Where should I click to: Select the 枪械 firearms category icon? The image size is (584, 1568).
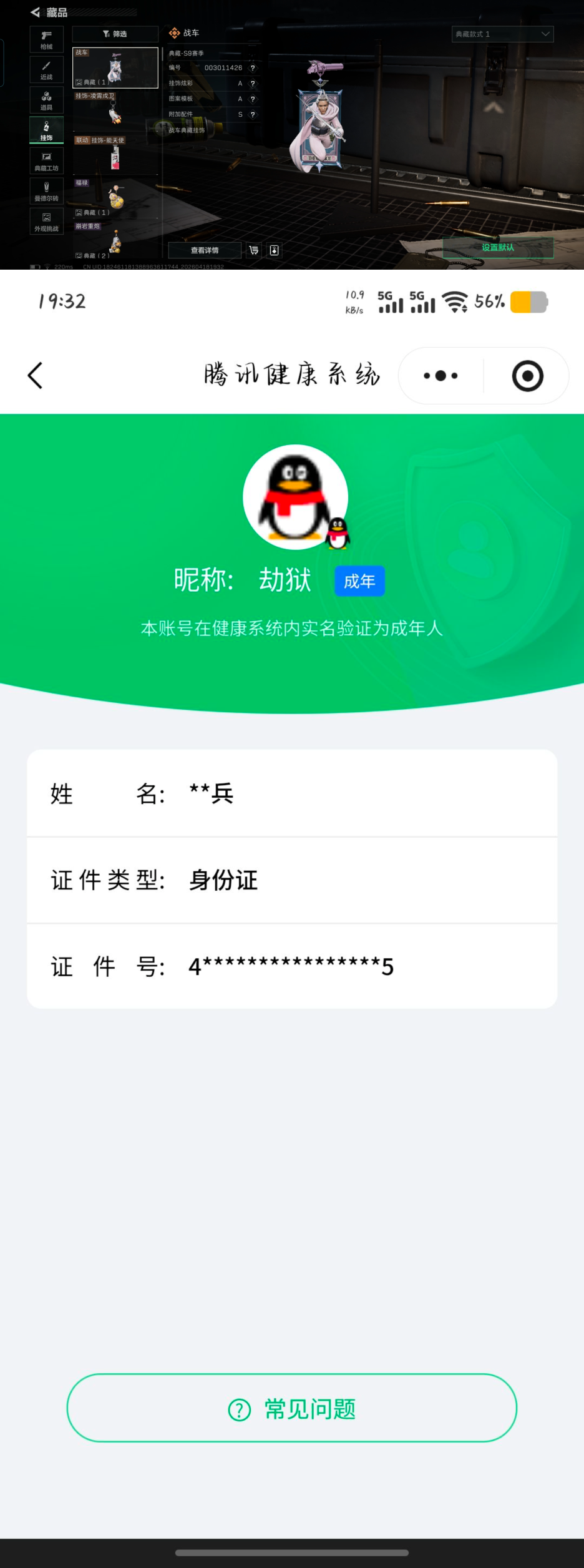coord(46,39)
